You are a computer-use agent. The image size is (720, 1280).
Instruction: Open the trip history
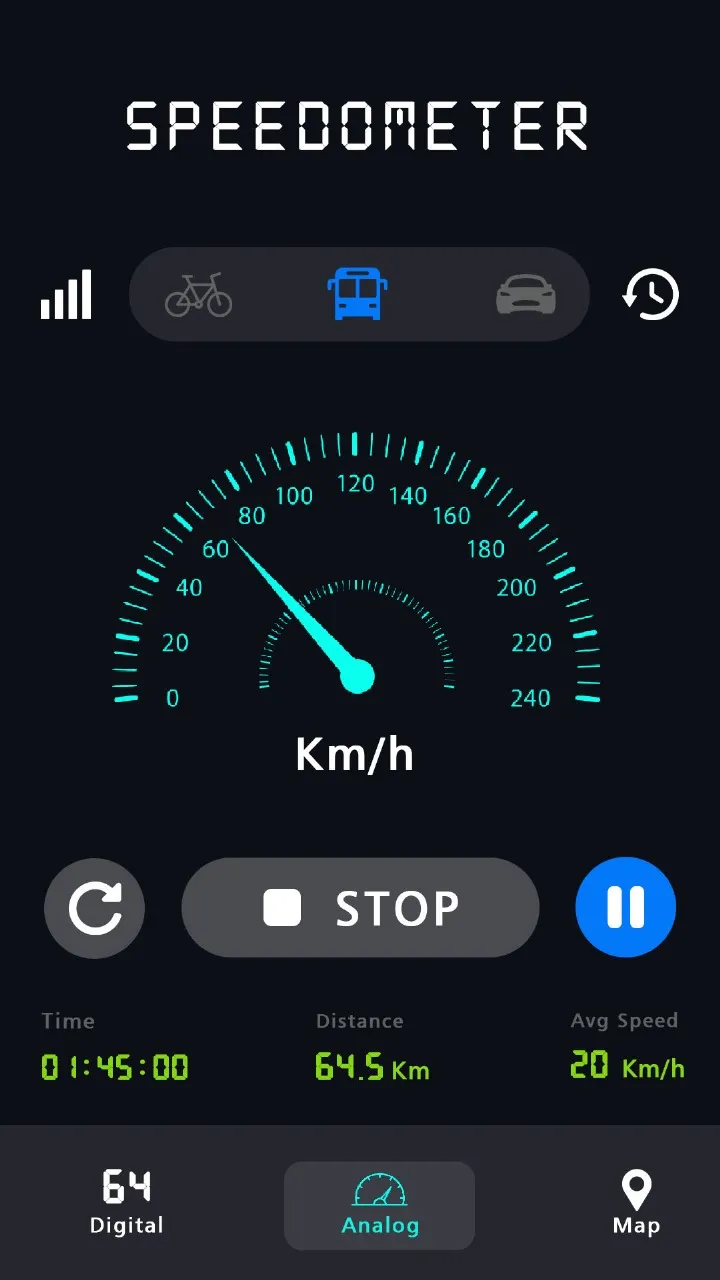point(651,295)
